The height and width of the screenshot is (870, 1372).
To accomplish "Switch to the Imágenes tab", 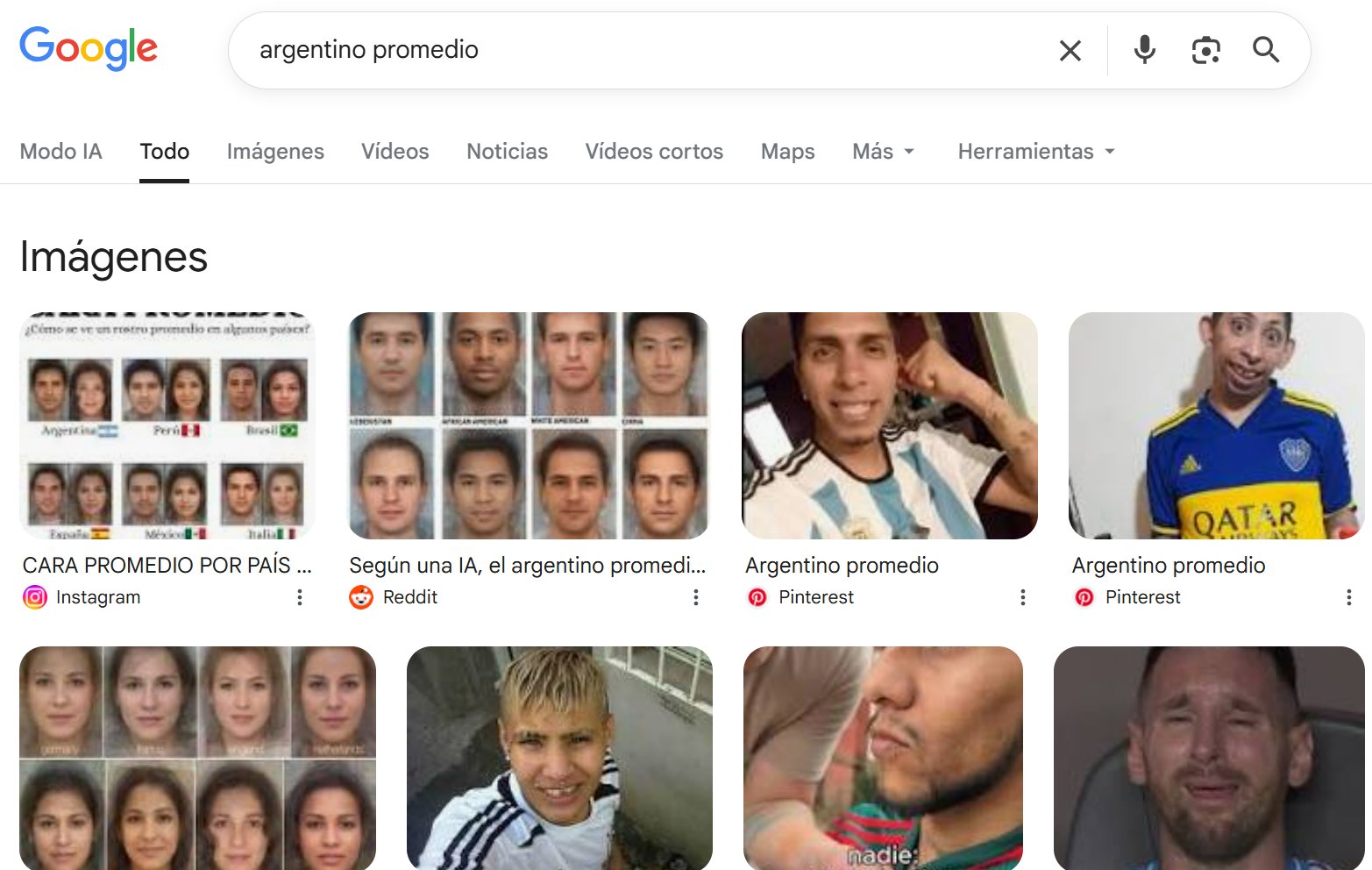I will tap(275, 152).
